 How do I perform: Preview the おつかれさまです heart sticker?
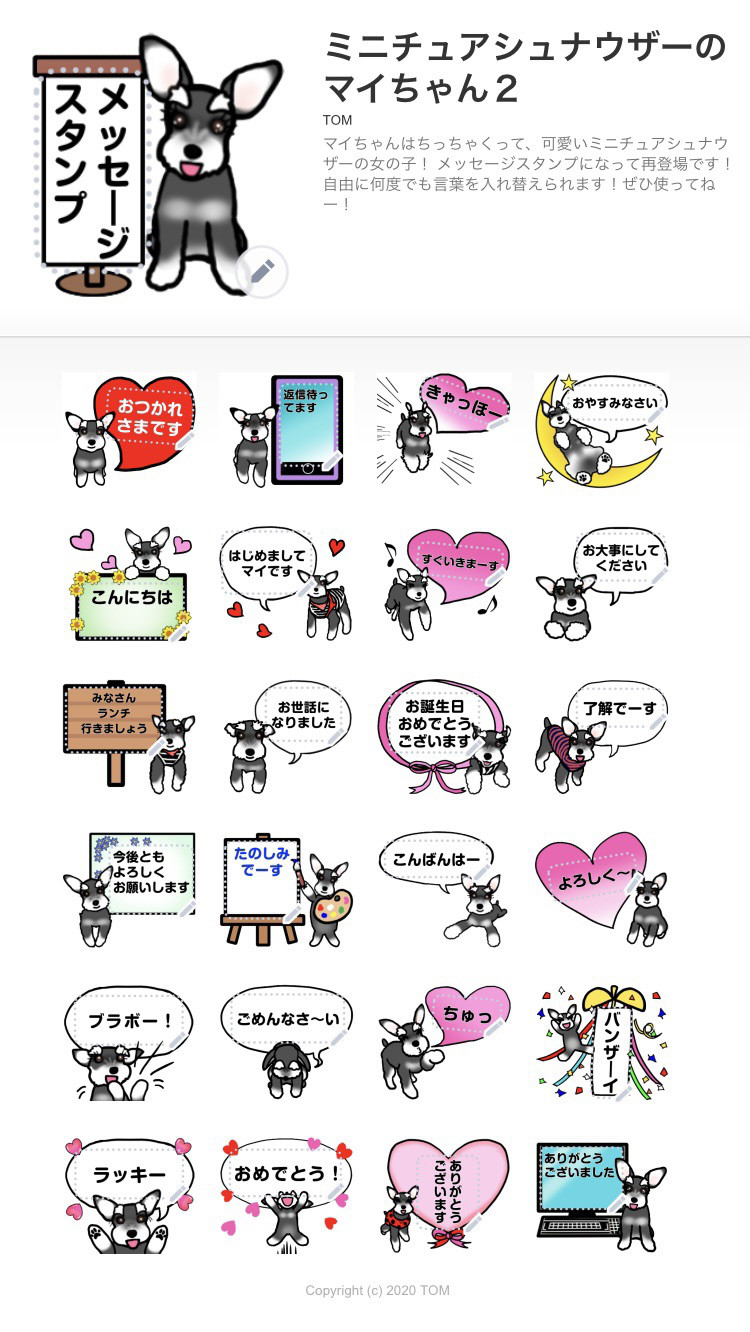[x=129, y=429]
